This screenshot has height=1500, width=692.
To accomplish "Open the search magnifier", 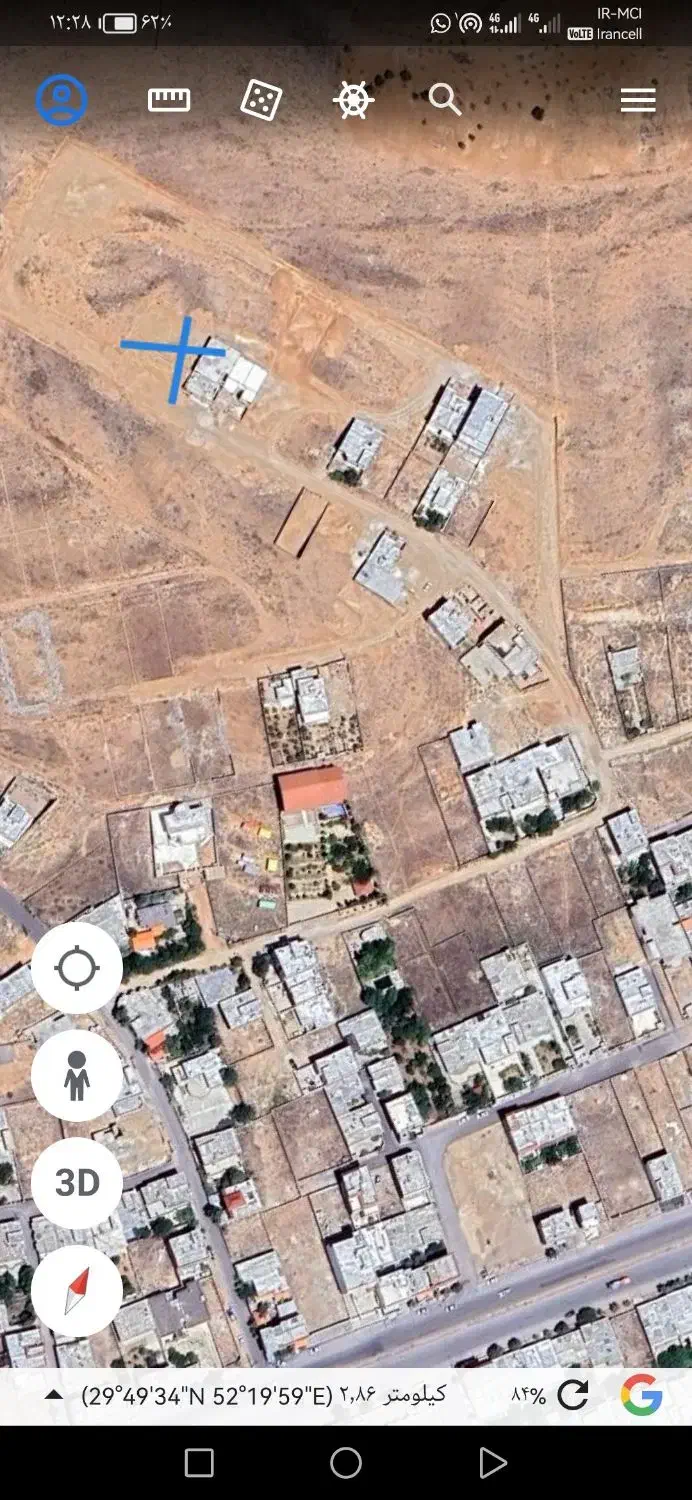I will point(445,100).
